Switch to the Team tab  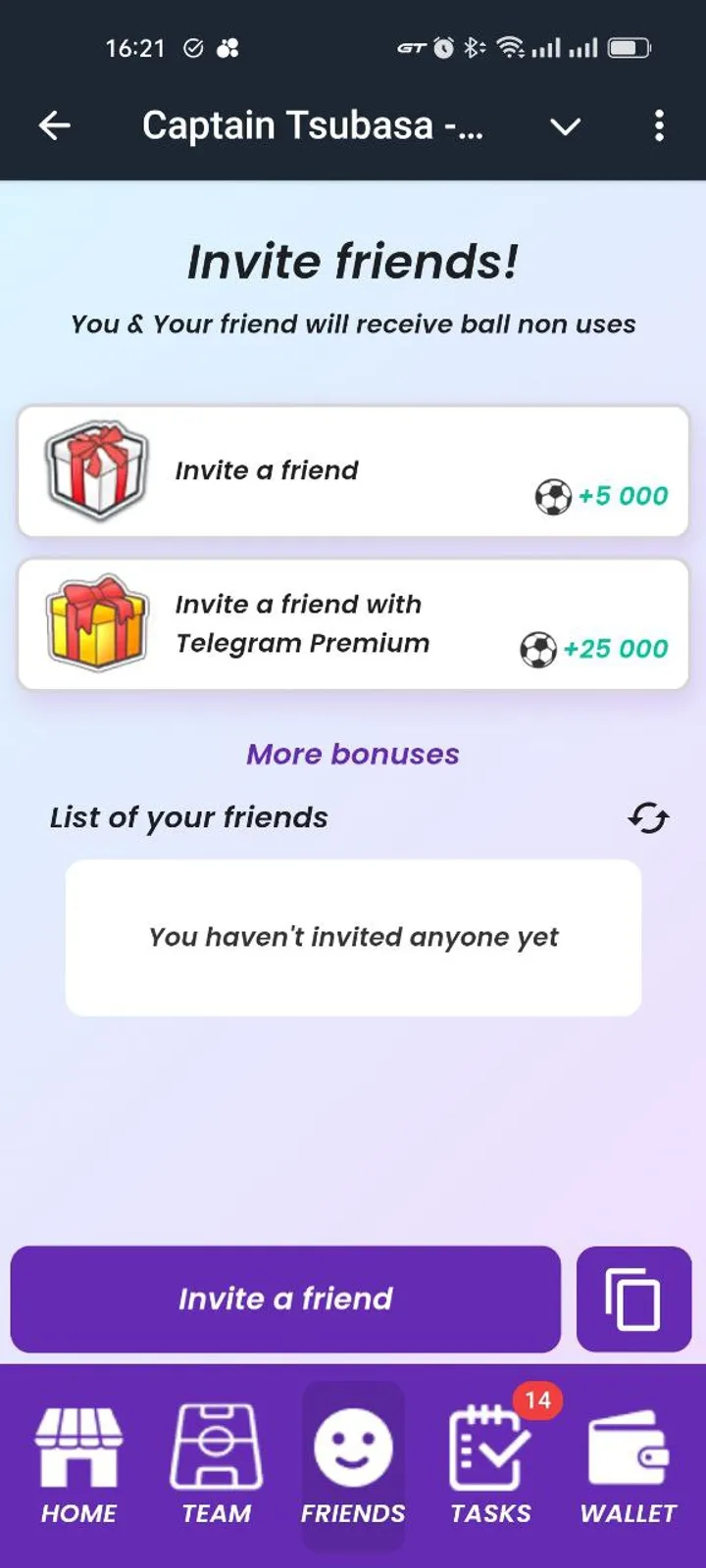(x=216, y=1465)
